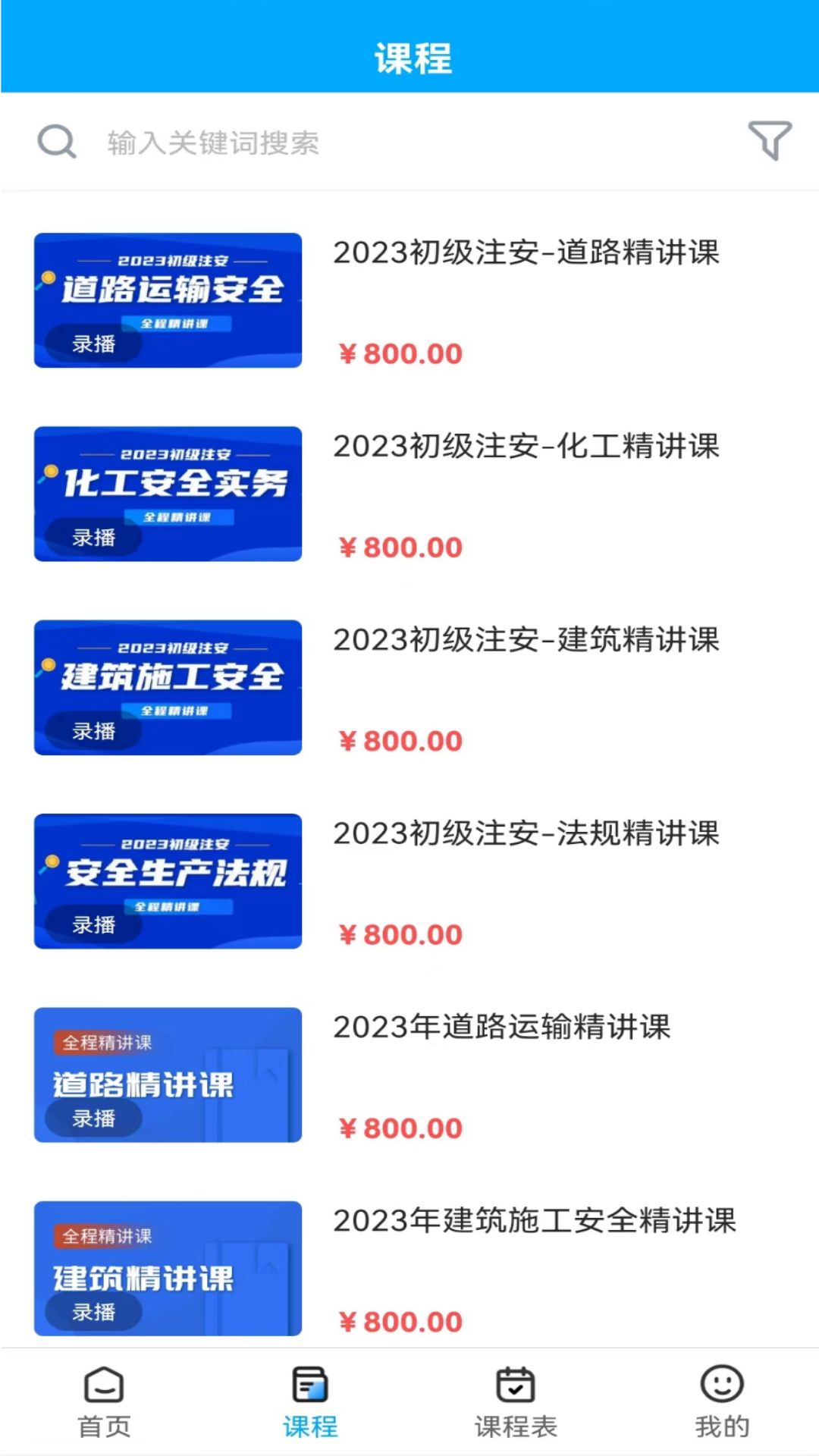View 2023初级注安-建筑精讲课 course
Viewport: 819px width, 1456px height.
526,640
